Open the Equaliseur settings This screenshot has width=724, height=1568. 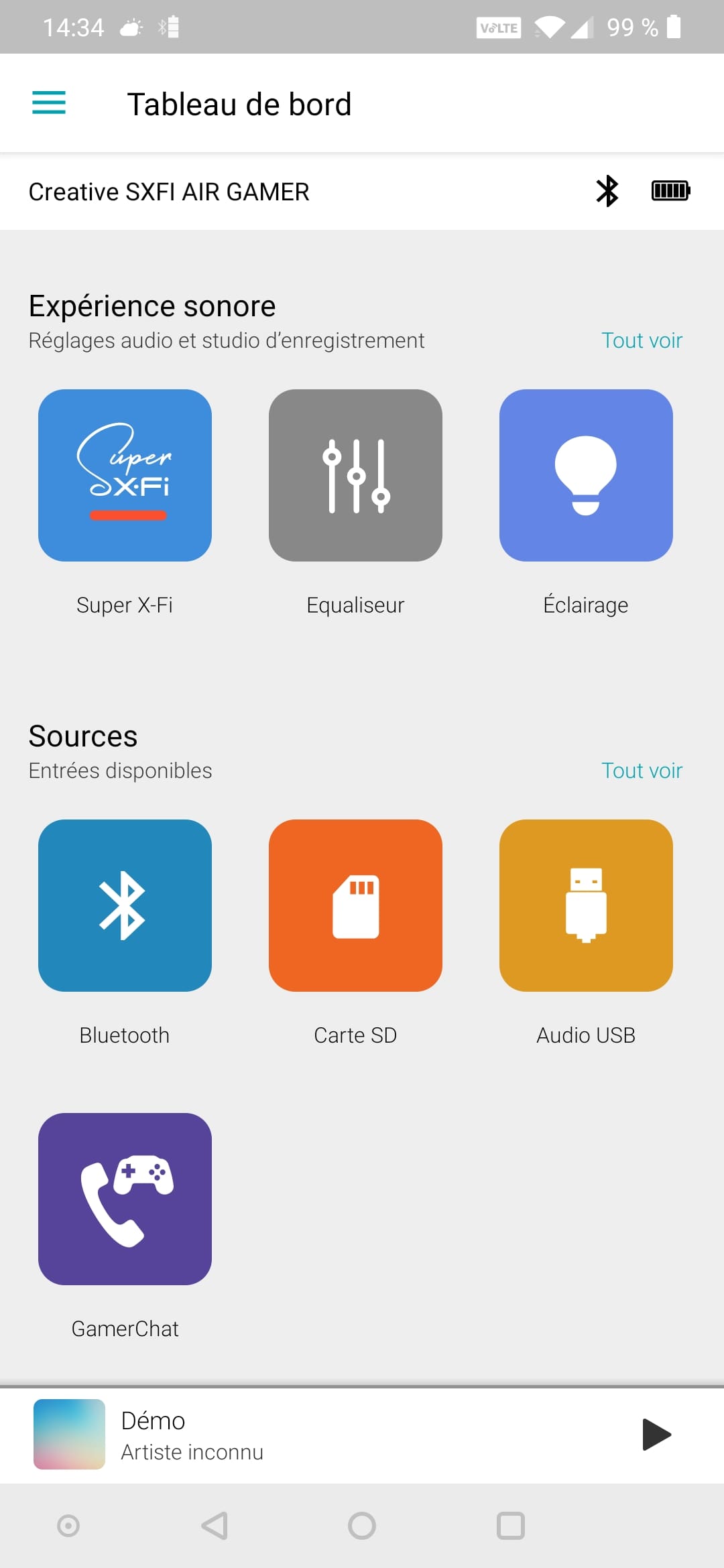click(x=355, y=475)
